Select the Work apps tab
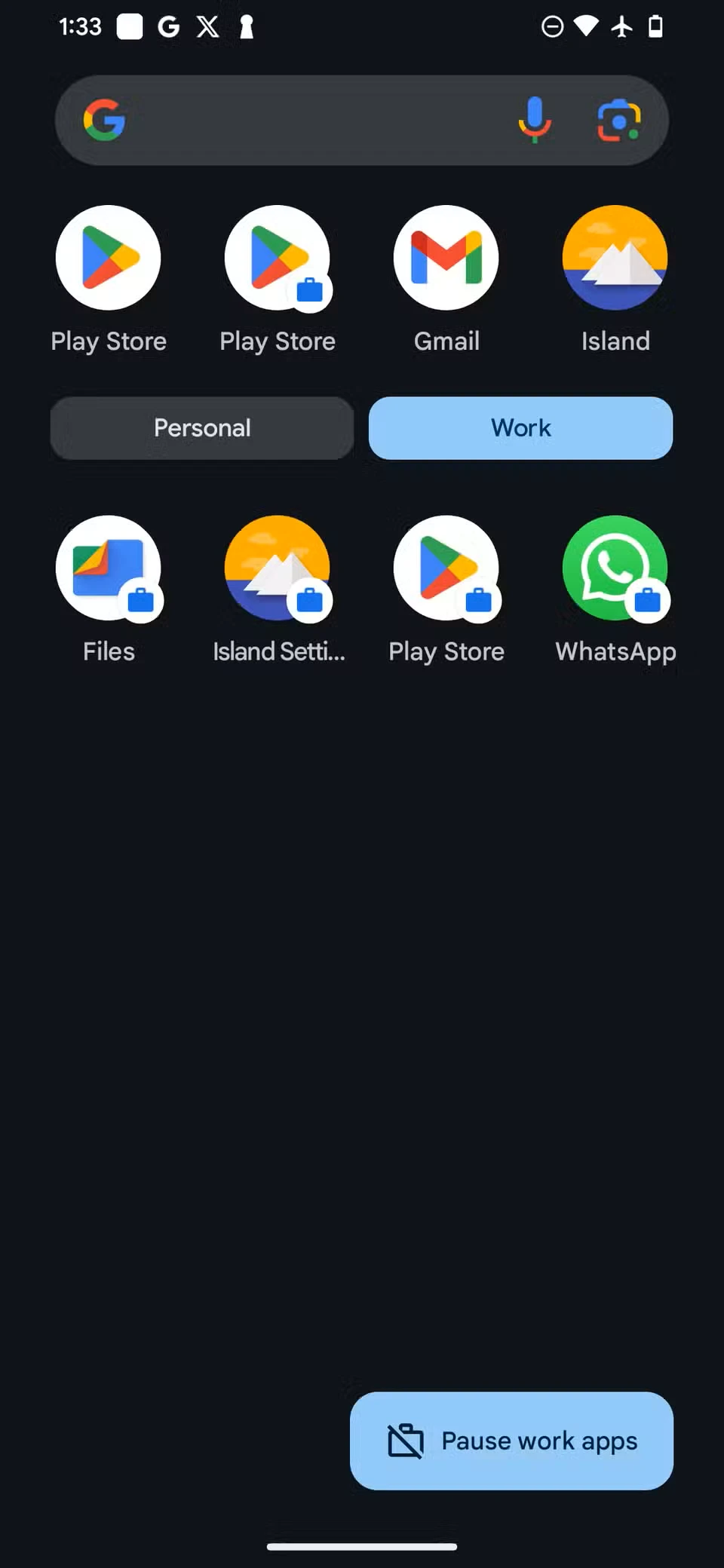724x1568 pixels. (520, 427)
